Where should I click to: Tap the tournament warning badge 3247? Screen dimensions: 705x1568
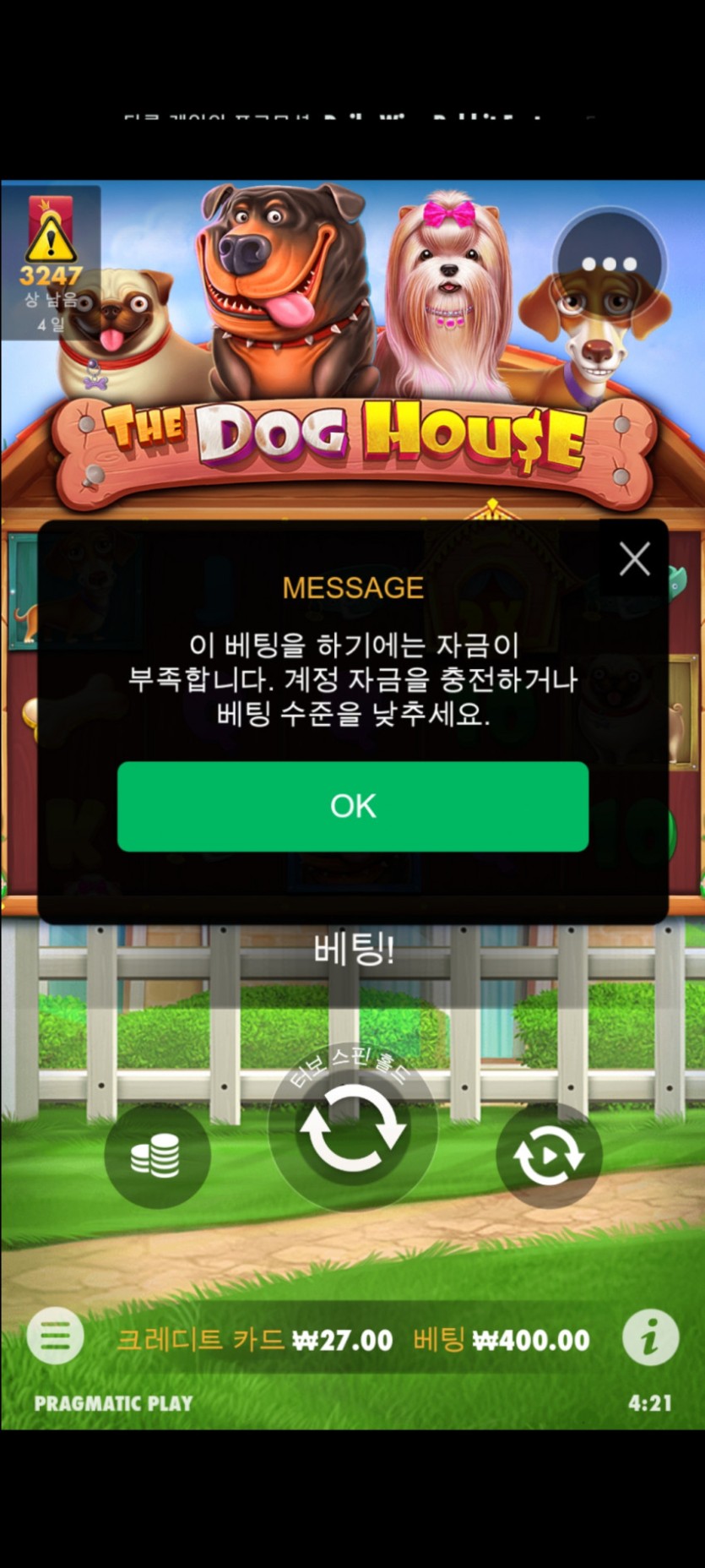(x=51, y=263)
